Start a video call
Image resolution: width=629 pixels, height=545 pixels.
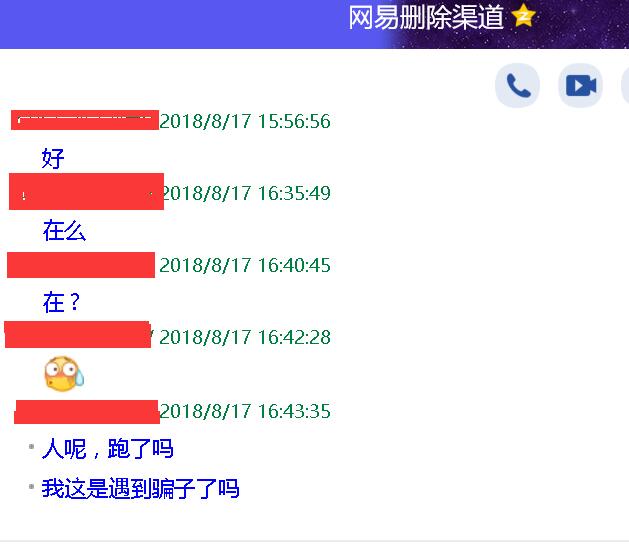coord(580,86)
